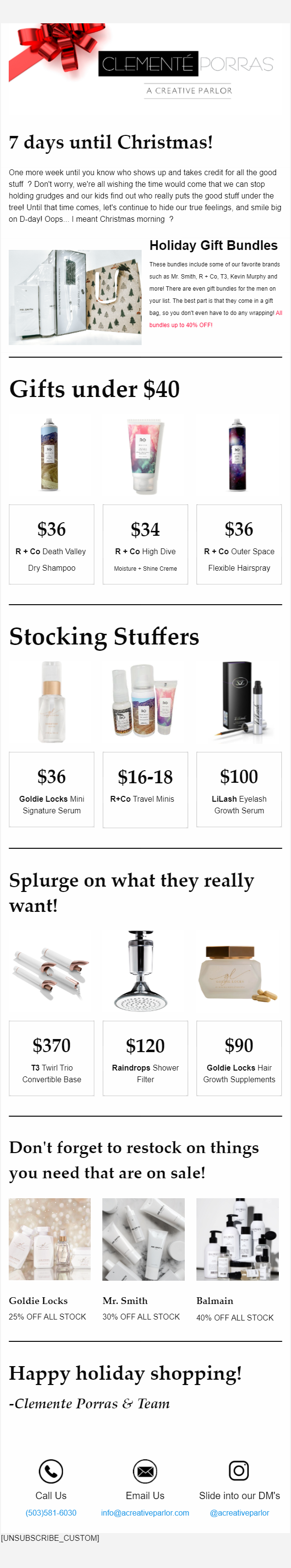Open Raindrops Shower Filter image

tap(141, 971)
